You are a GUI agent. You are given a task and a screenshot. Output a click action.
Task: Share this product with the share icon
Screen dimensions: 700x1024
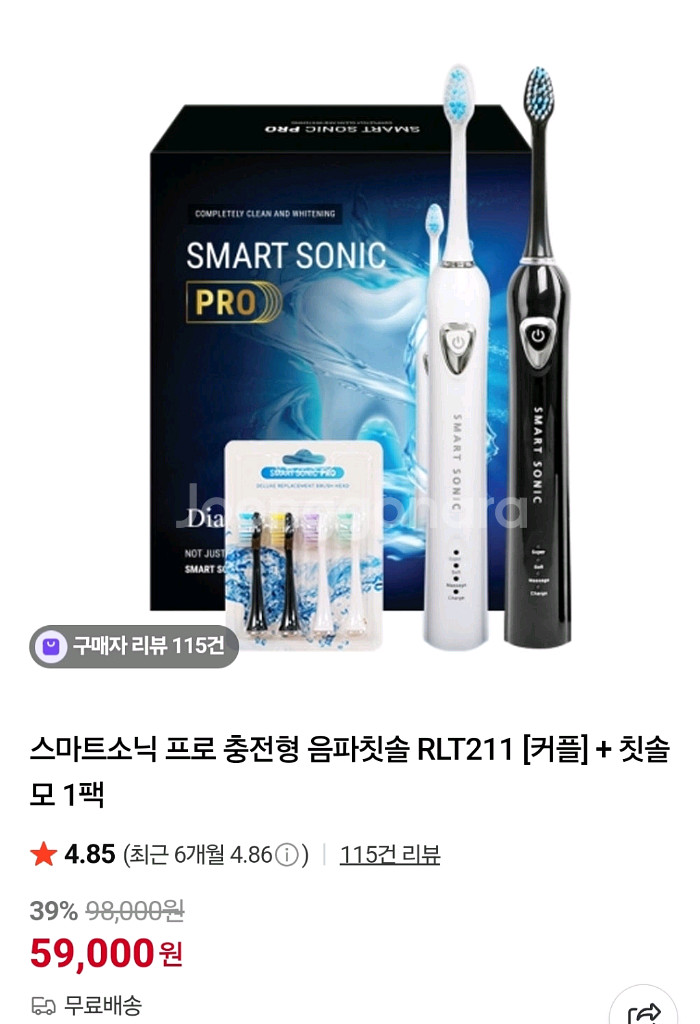click(643, 1010)
